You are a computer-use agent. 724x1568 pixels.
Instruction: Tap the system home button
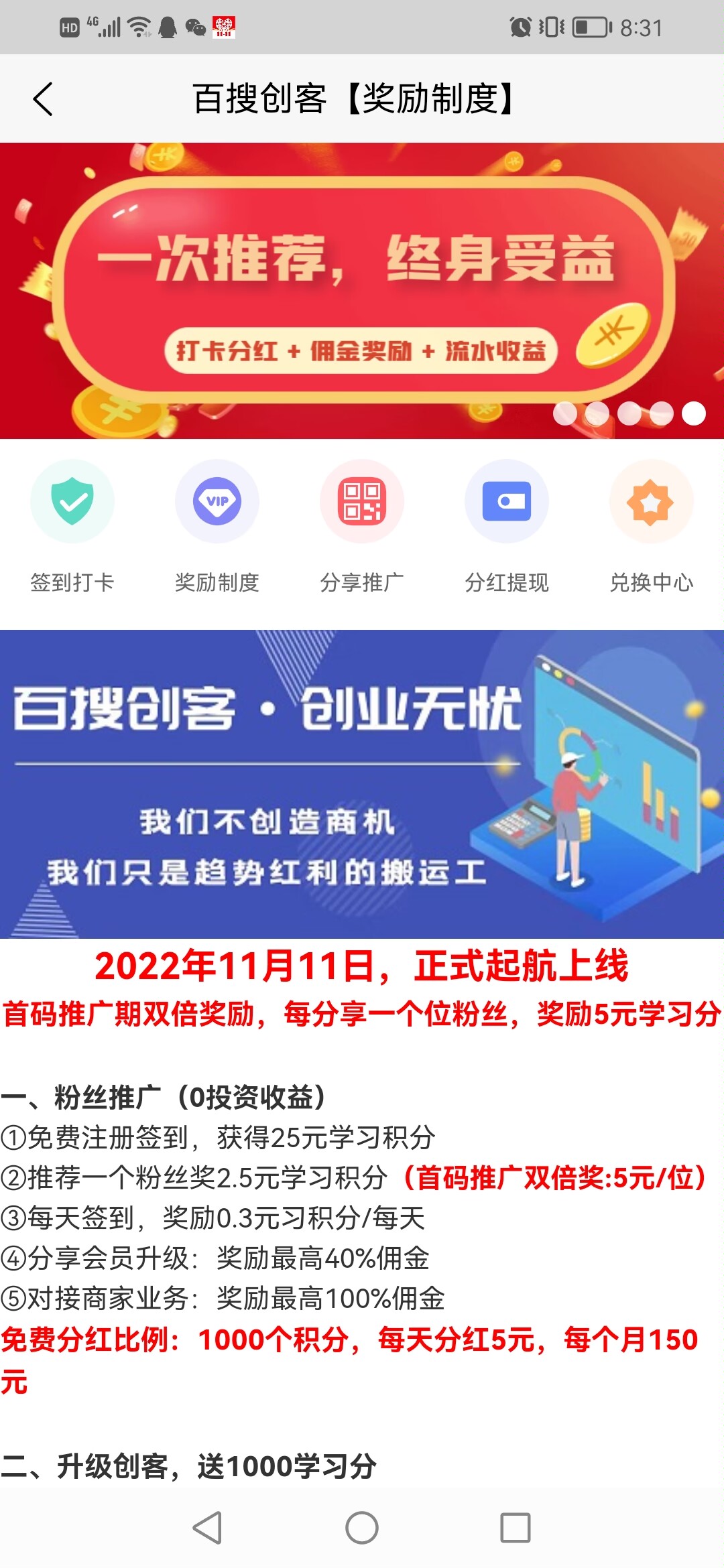point(362,1528)
